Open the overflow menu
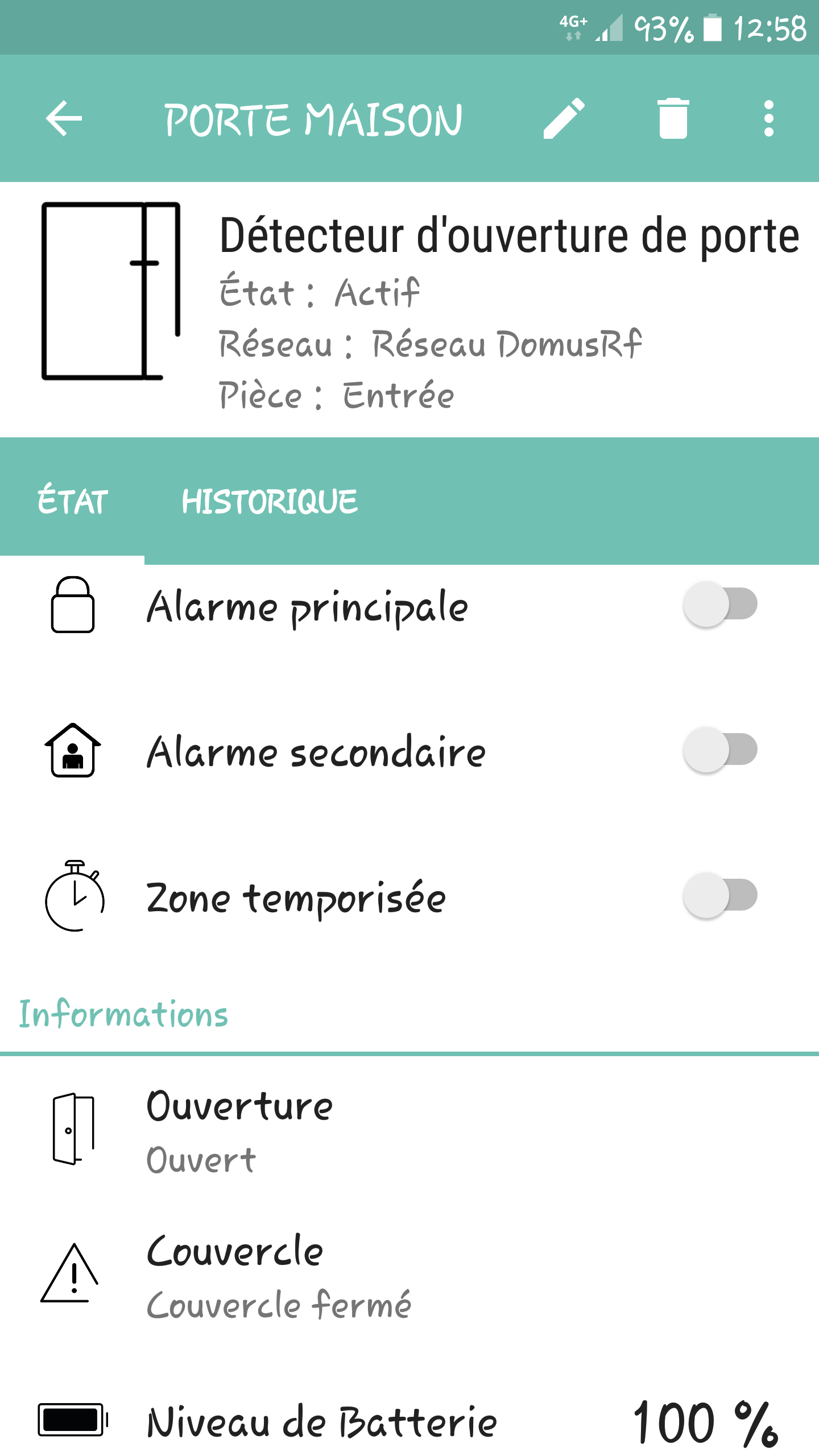This screenshot has height=1456, width=819. point(768,118)
